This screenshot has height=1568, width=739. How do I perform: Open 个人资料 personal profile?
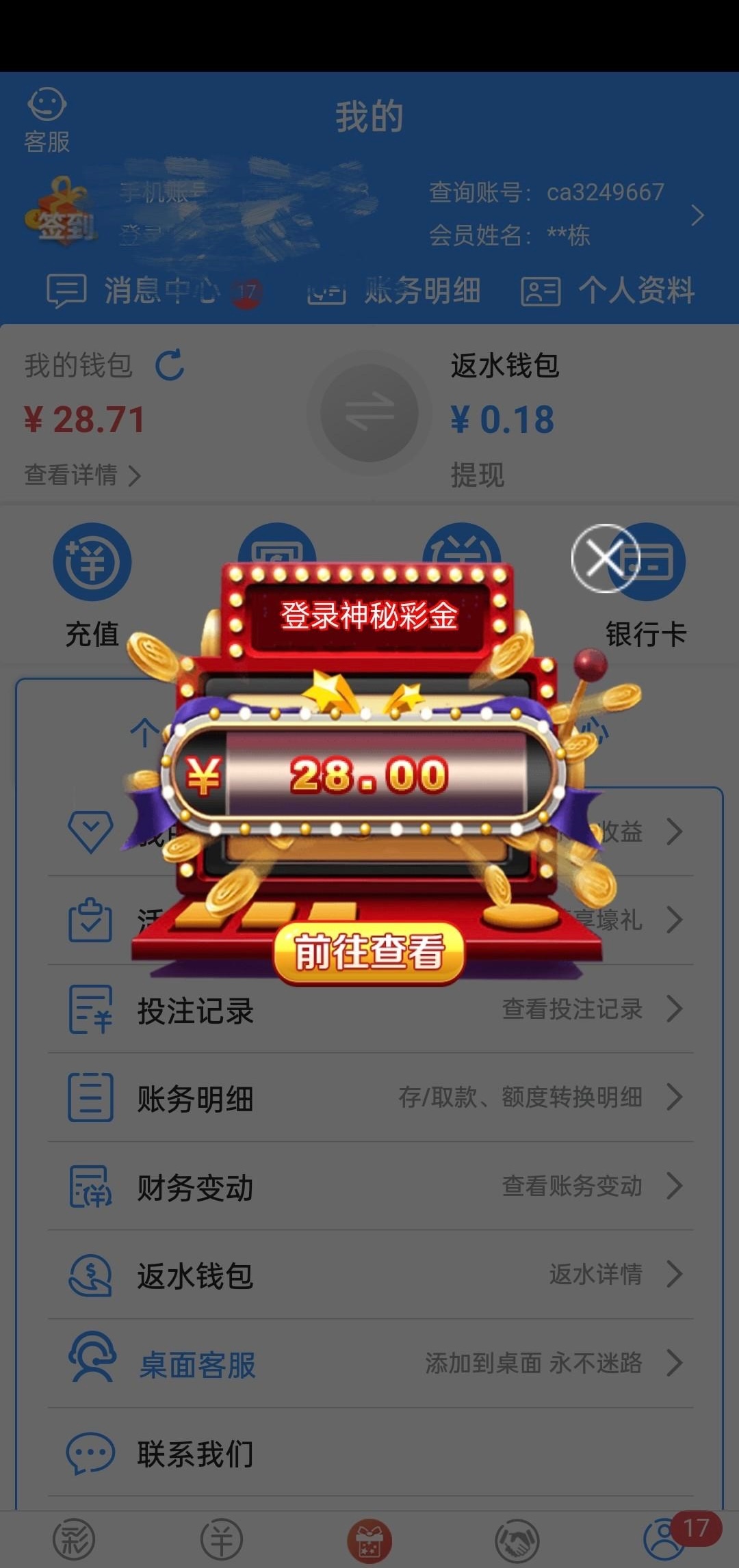[608, 291]
